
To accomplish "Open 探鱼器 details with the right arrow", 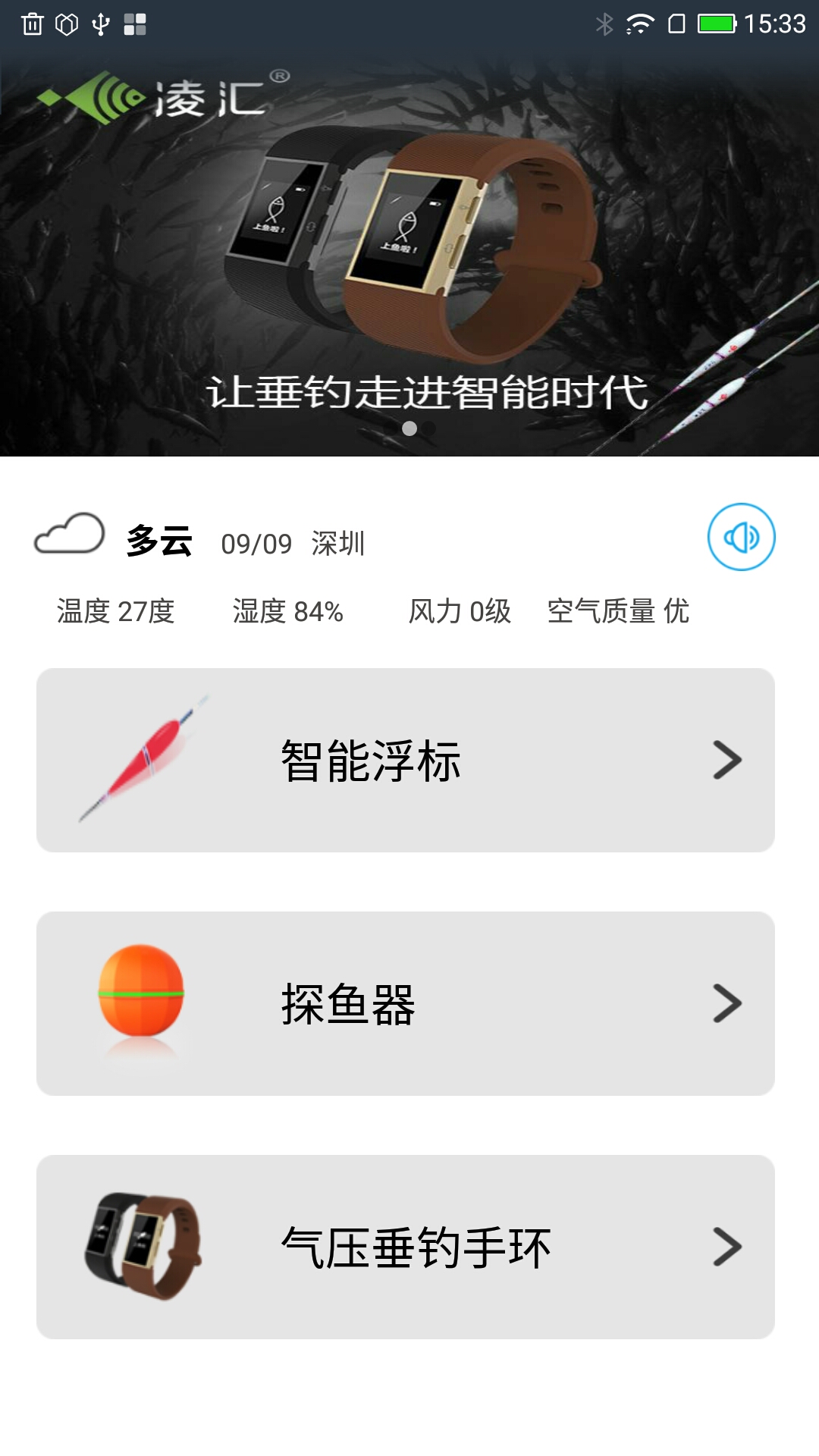I will pyautogui.click(x=726, y=1001).
